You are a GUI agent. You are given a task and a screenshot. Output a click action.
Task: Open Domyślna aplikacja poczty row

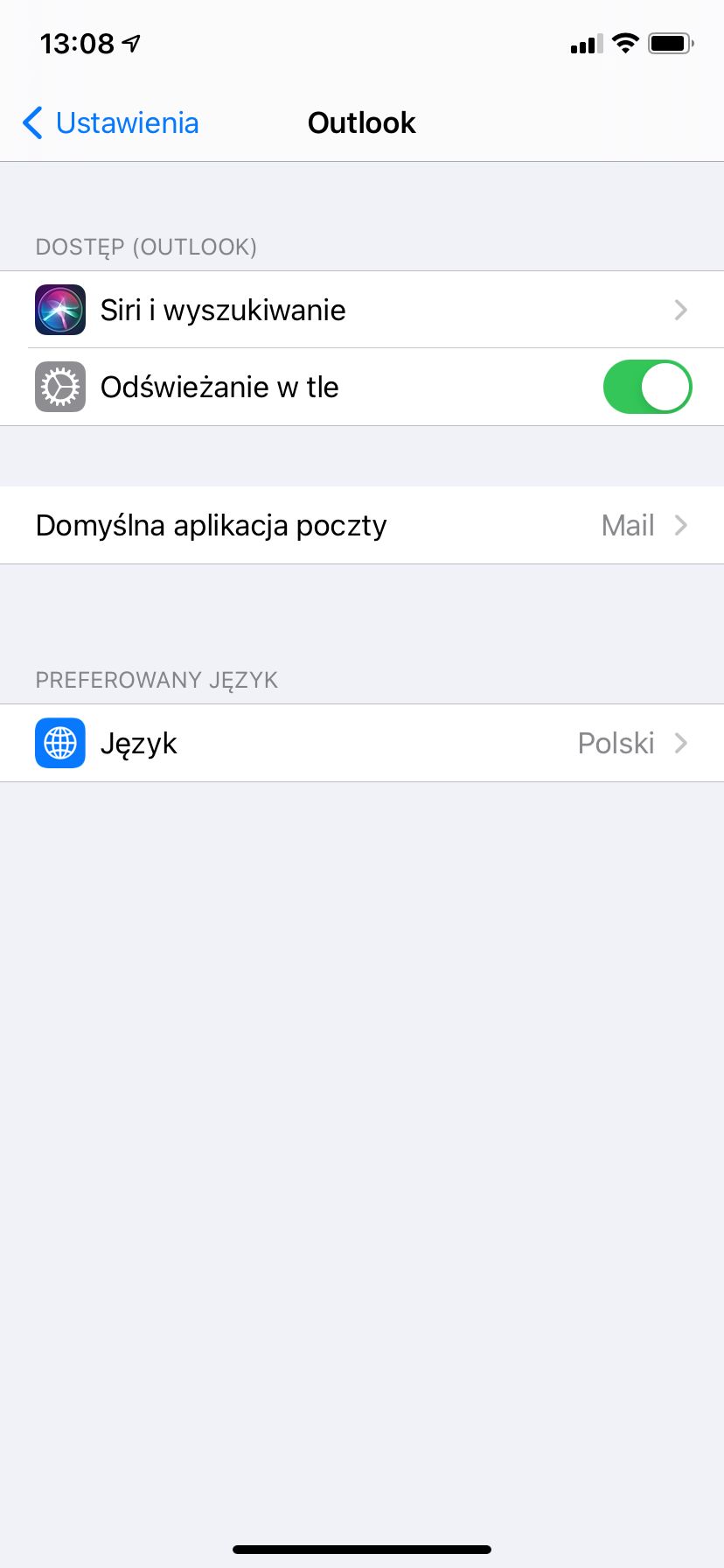[x=362, y=525]
